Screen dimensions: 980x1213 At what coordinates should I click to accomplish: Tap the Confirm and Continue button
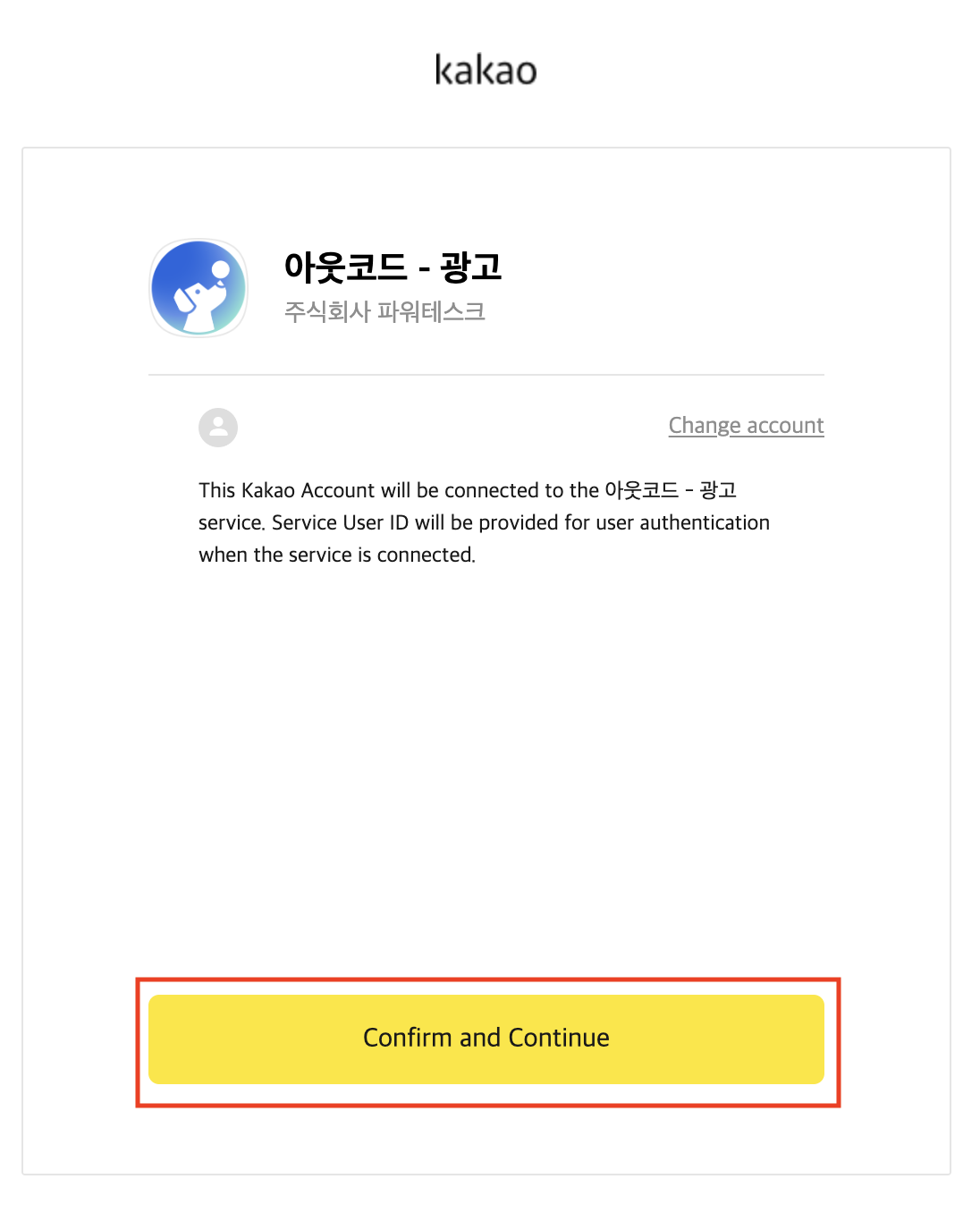pos(486,1039)
